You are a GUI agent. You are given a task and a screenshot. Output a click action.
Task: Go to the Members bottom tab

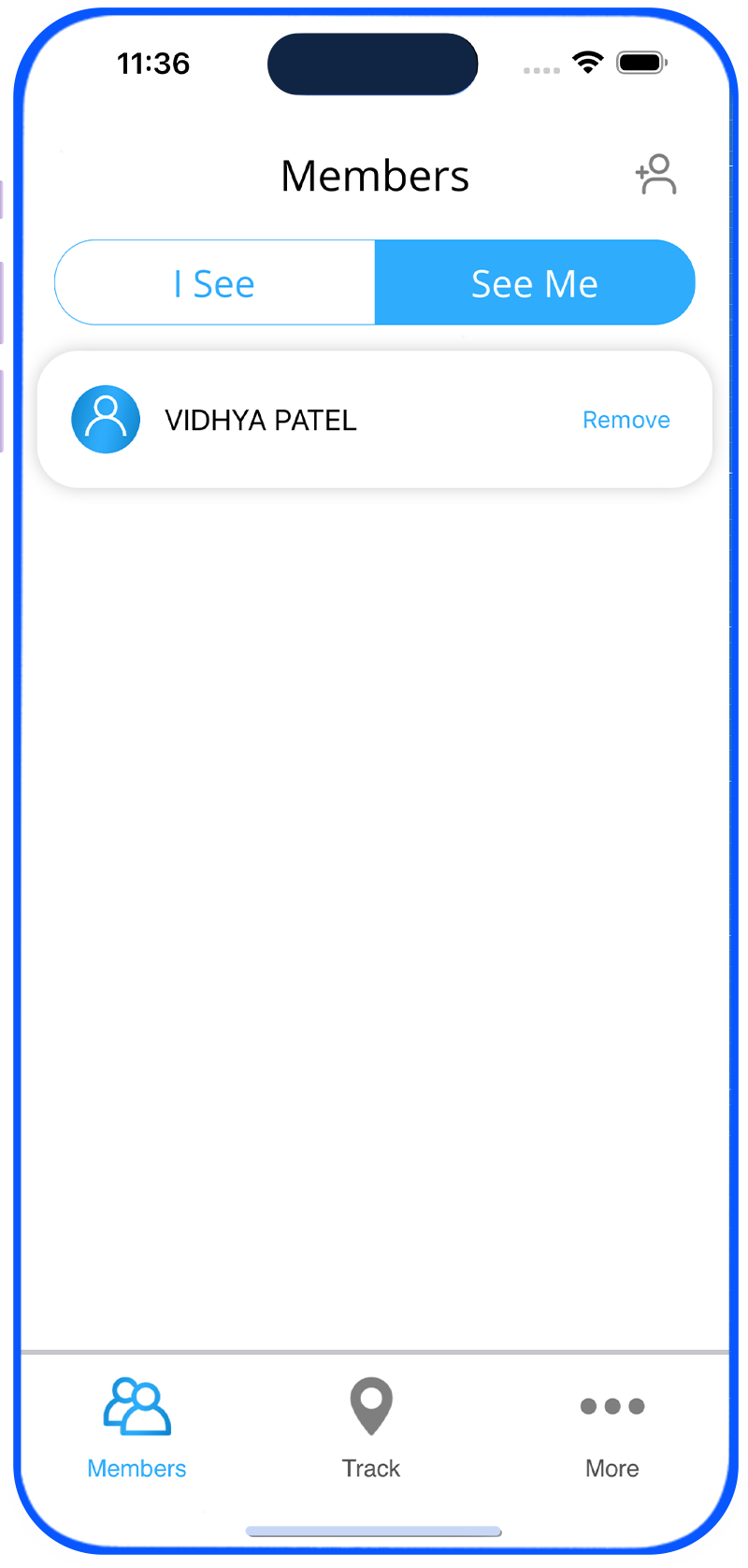click(137, 1426)
